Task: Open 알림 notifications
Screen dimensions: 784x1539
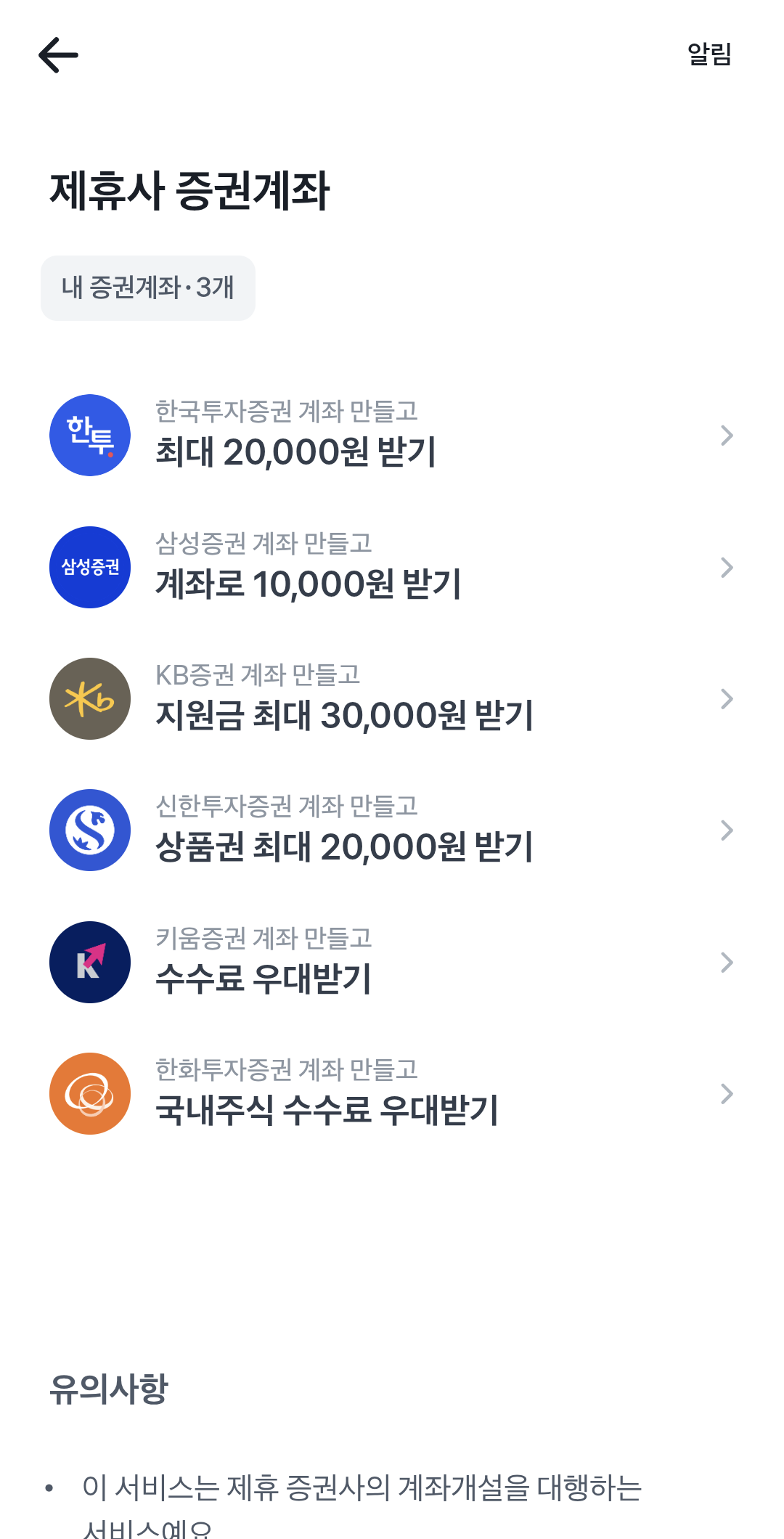Action: click(x=709, y=54)
